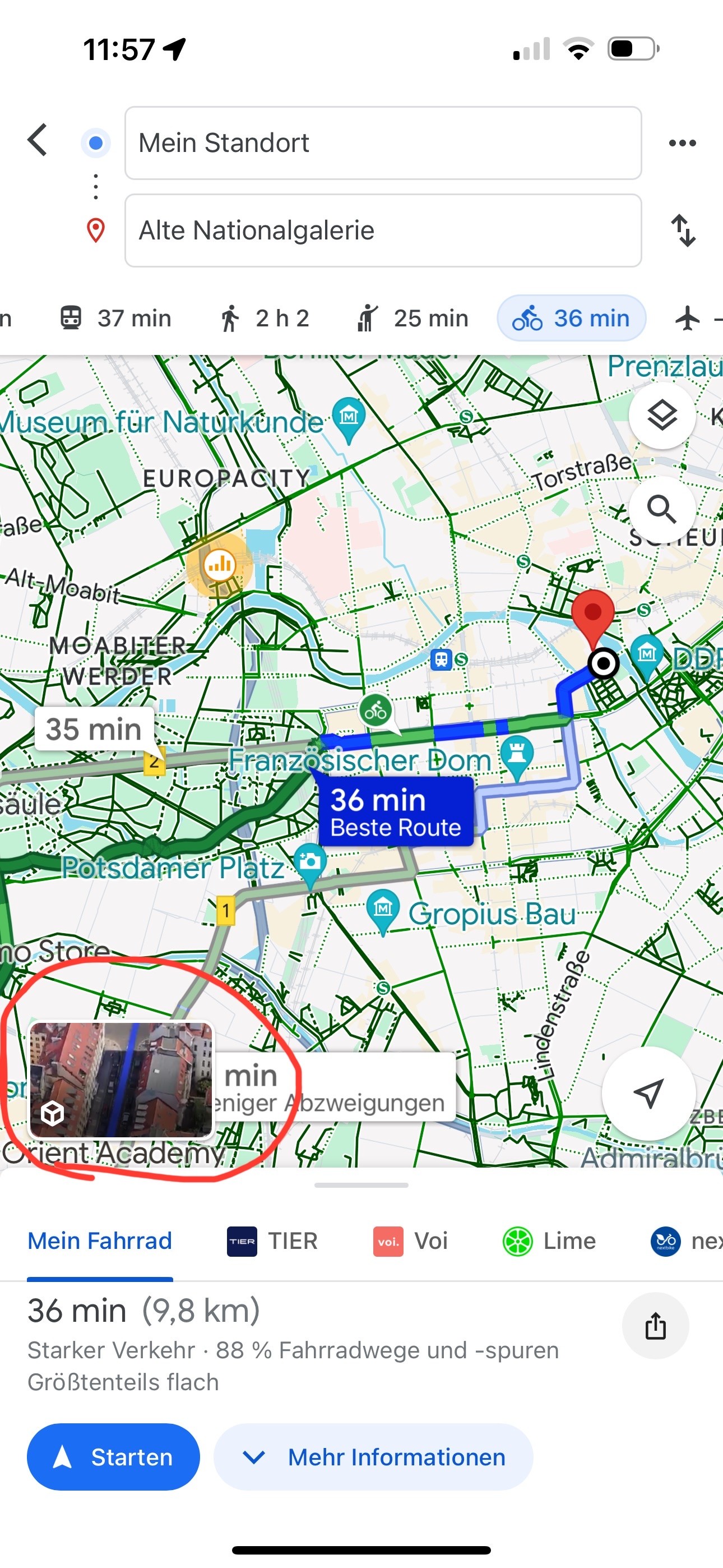This screenshot has height=1568, width=723.
Task: Edit the Alte Nationalgalerie destination field
Action: click(x=382, y=230)
